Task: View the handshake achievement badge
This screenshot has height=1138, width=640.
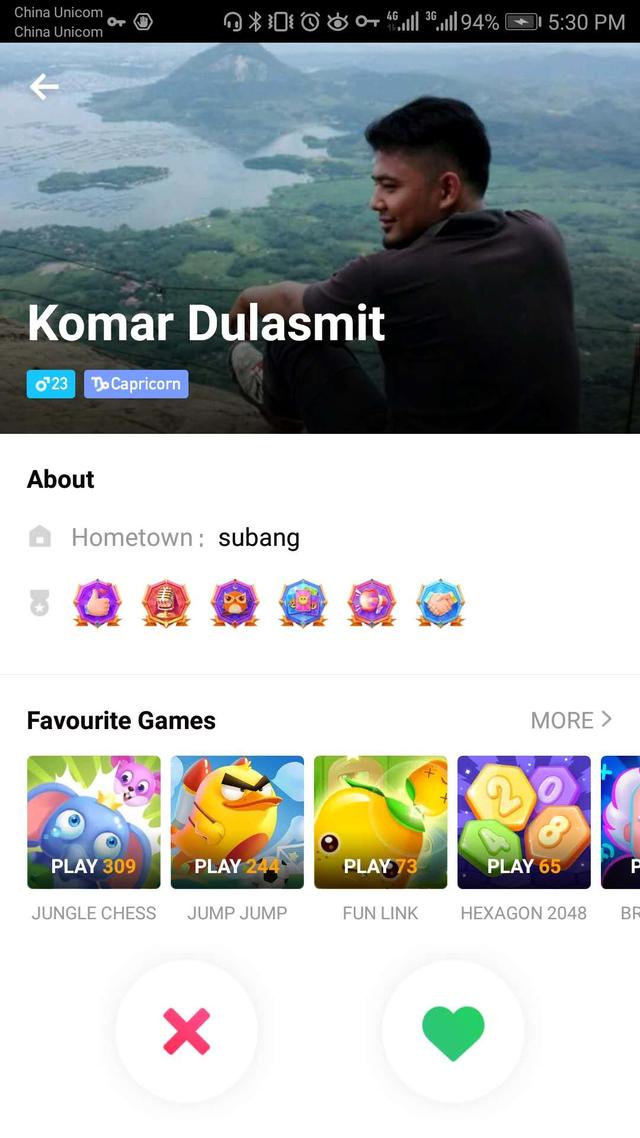Action: click(x=439, y=603)
